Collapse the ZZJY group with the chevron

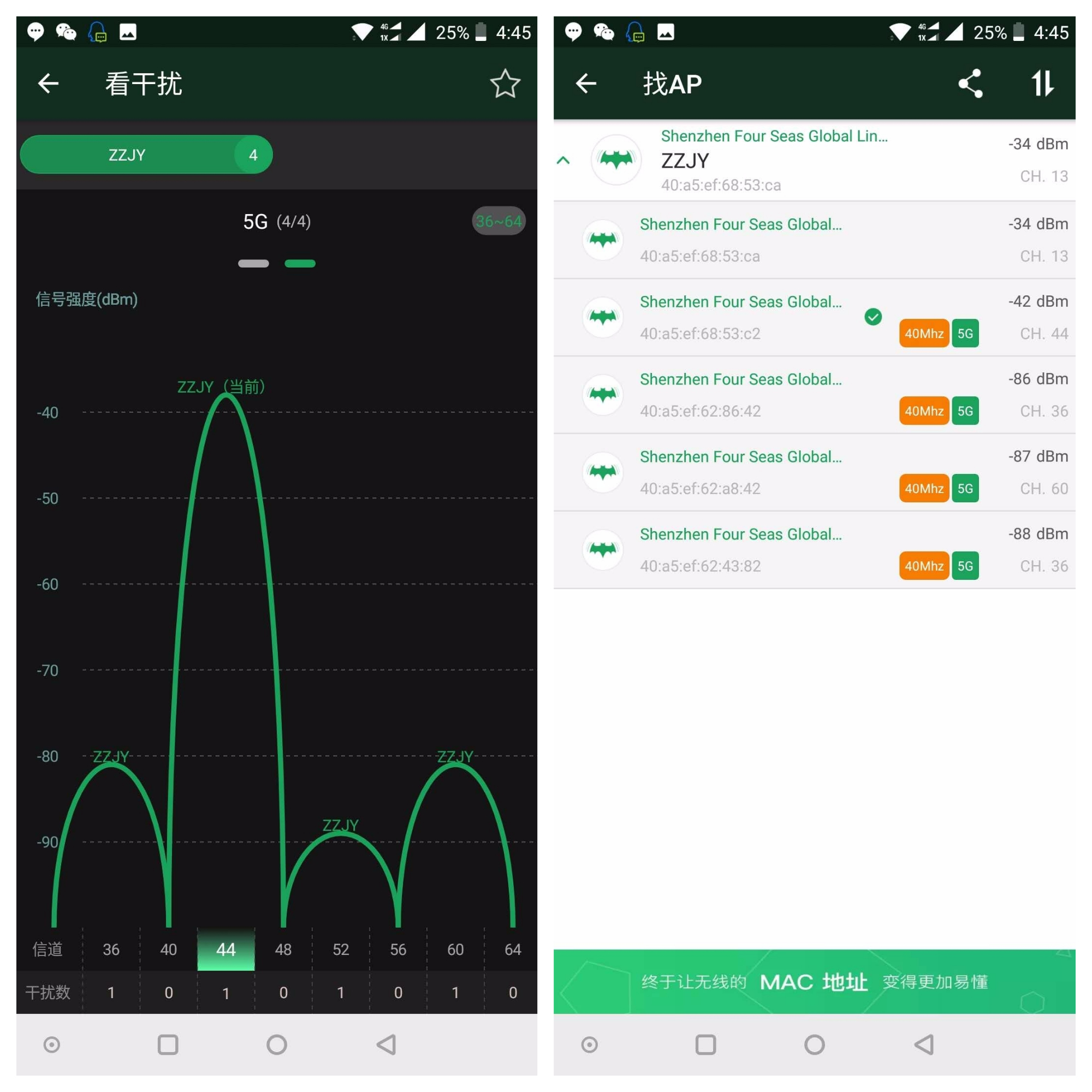[563, 161]
